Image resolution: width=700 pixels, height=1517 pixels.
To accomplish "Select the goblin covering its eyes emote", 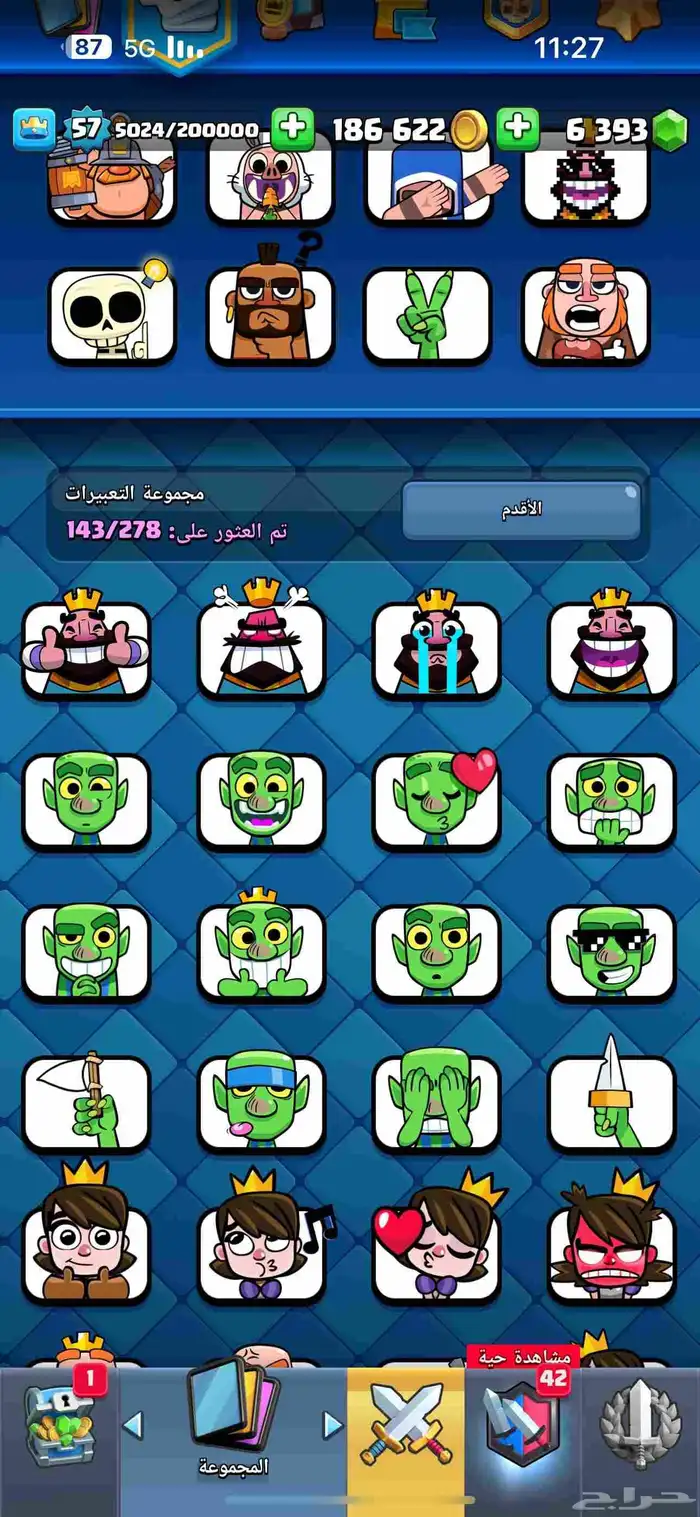I will point(436,1104).
